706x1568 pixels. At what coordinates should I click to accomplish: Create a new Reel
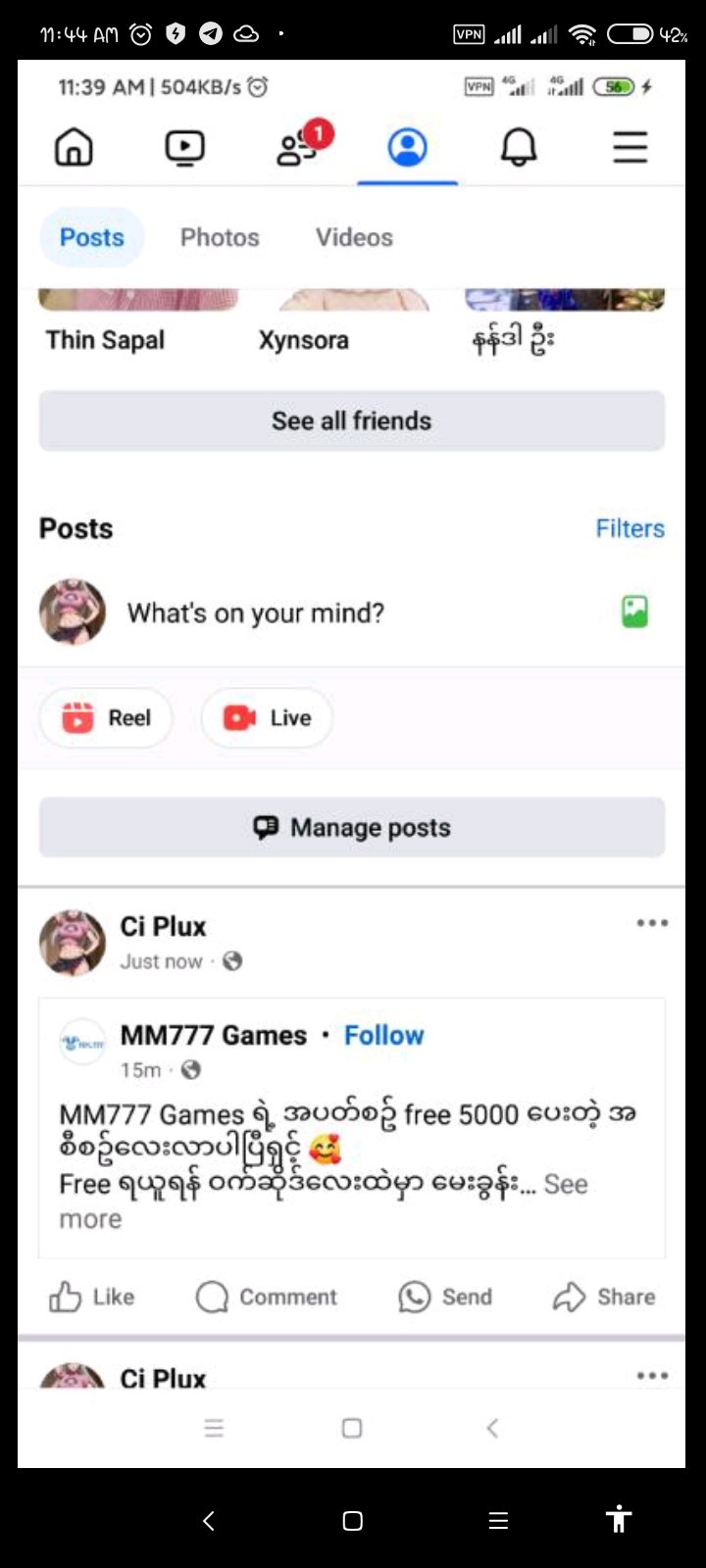pyautogui.click(x=107, y=718)
